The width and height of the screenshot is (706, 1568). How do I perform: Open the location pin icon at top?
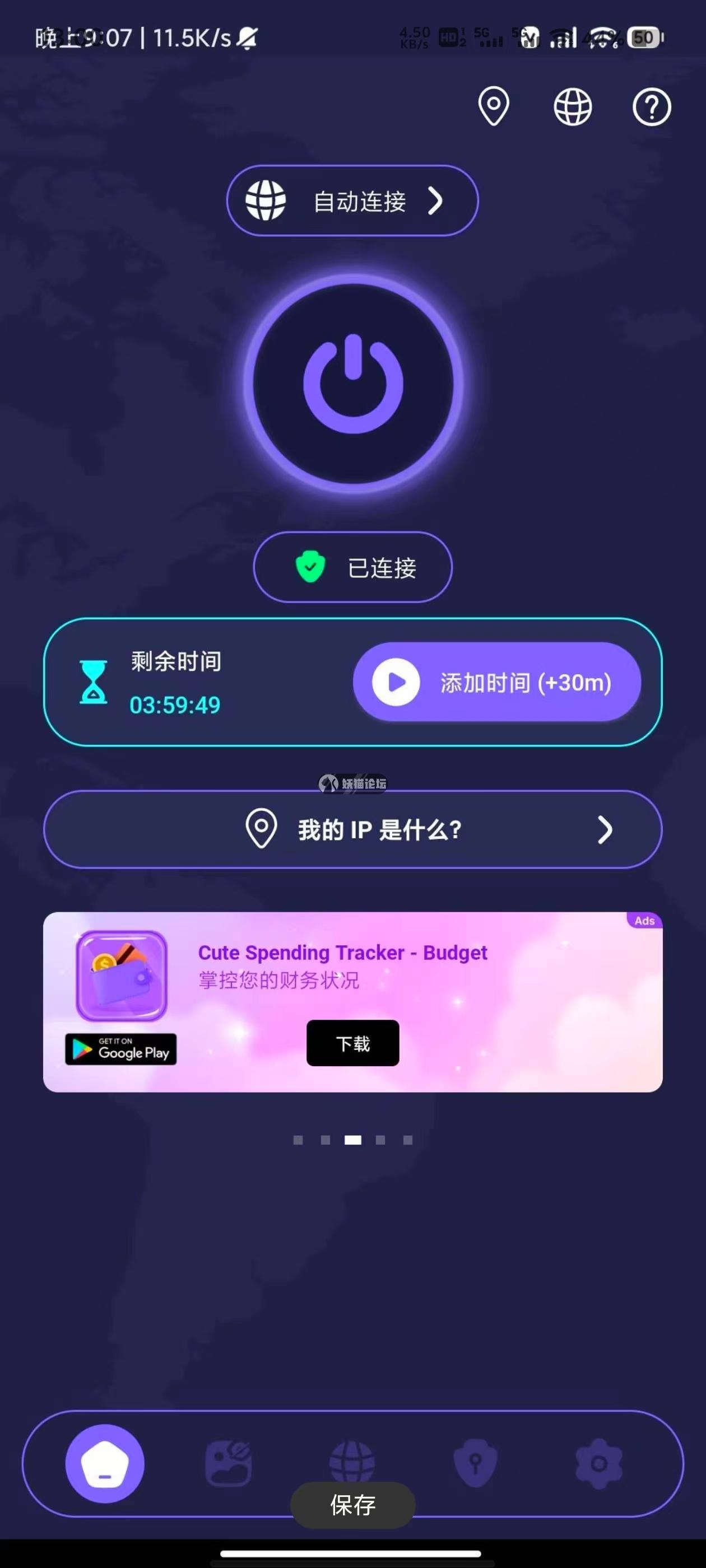(x=494, y=106)
